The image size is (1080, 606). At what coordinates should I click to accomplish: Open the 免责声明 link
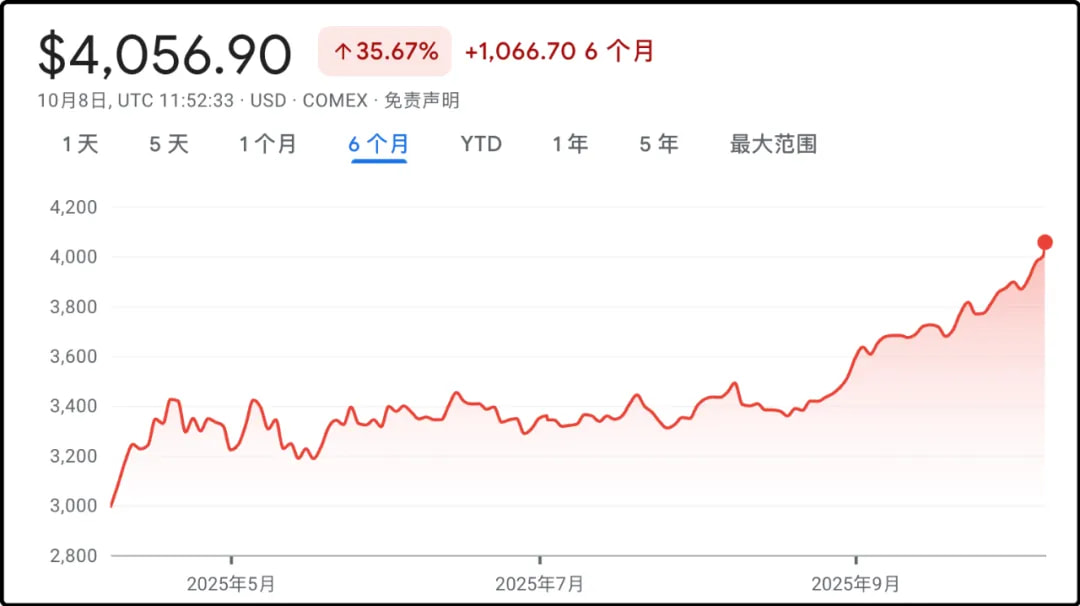pos(422,101)
